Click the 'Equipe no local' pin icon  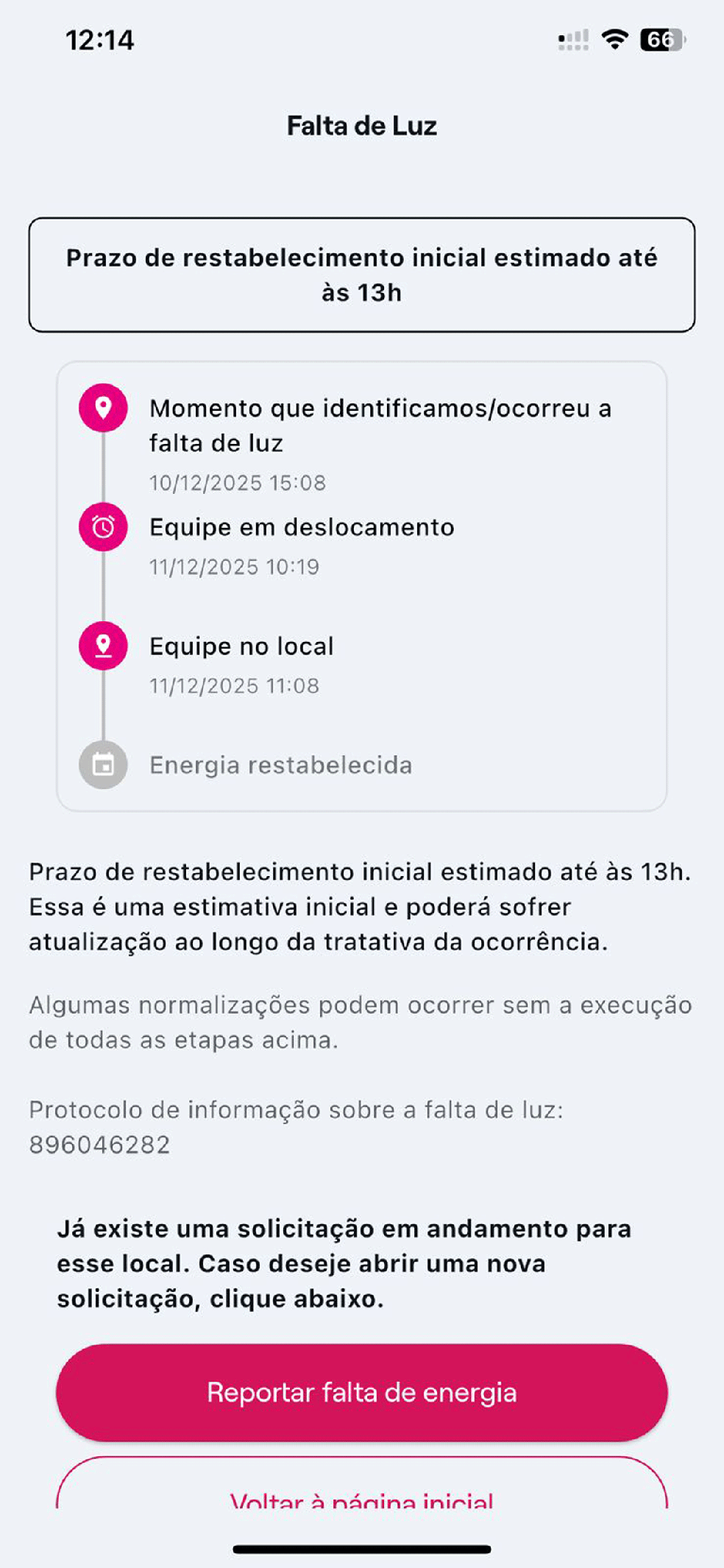click(x=103, y=646)
